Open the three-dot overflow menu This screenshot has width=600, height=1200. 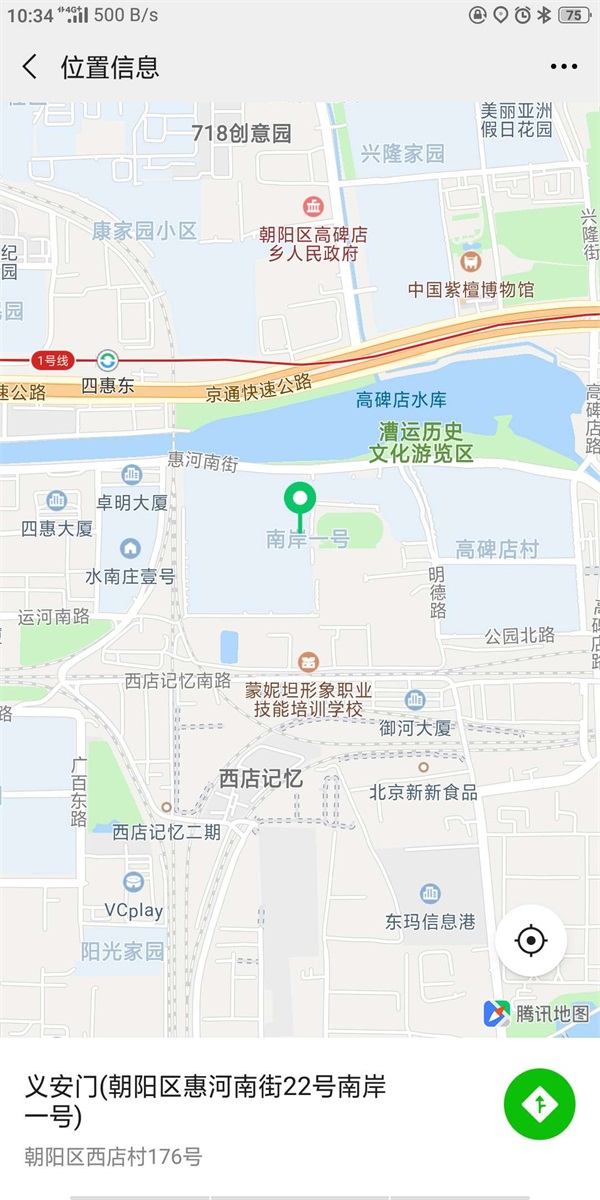[x=563, y=67]
